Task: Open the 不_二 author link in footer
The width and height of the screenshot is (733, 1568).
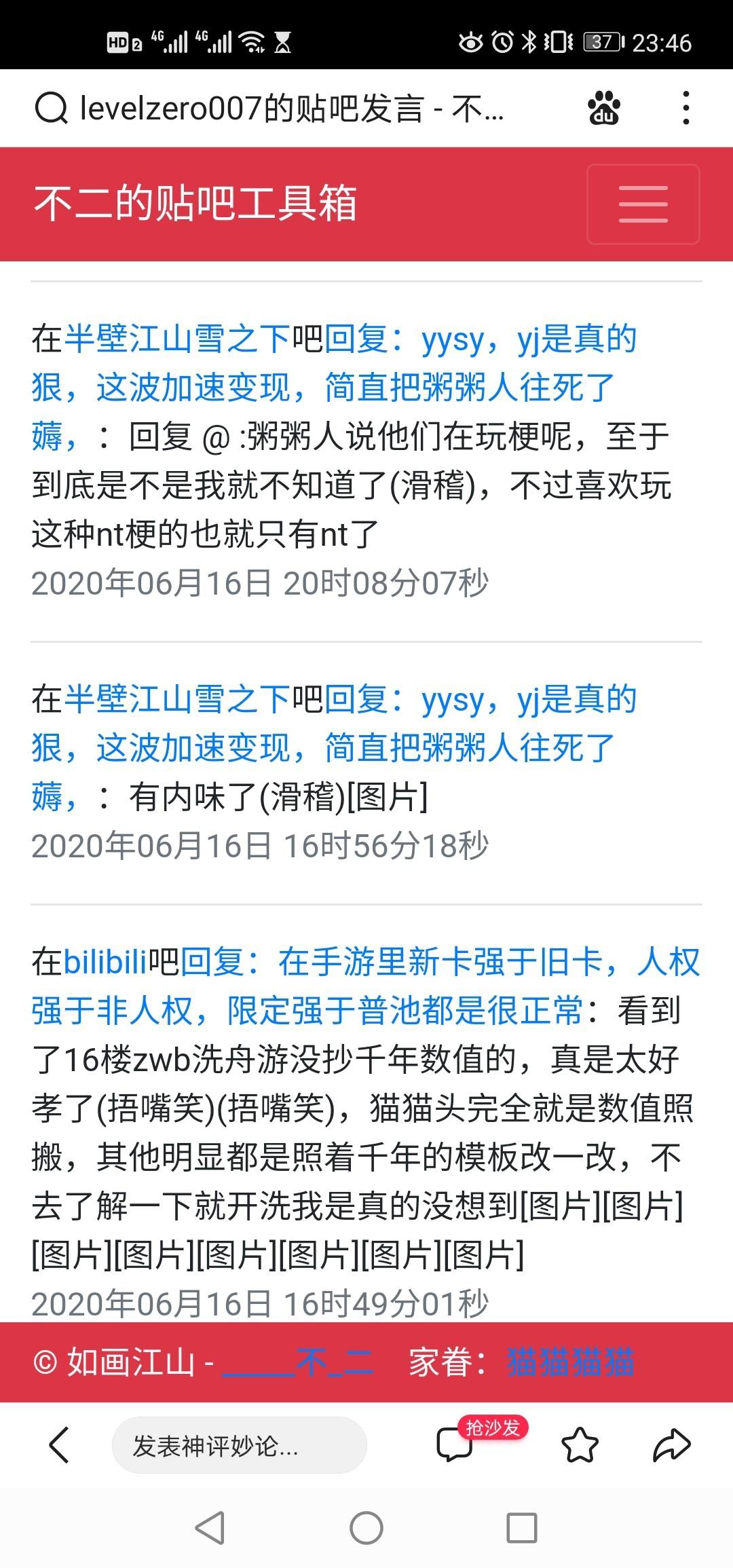Action: click(298, 1362)
